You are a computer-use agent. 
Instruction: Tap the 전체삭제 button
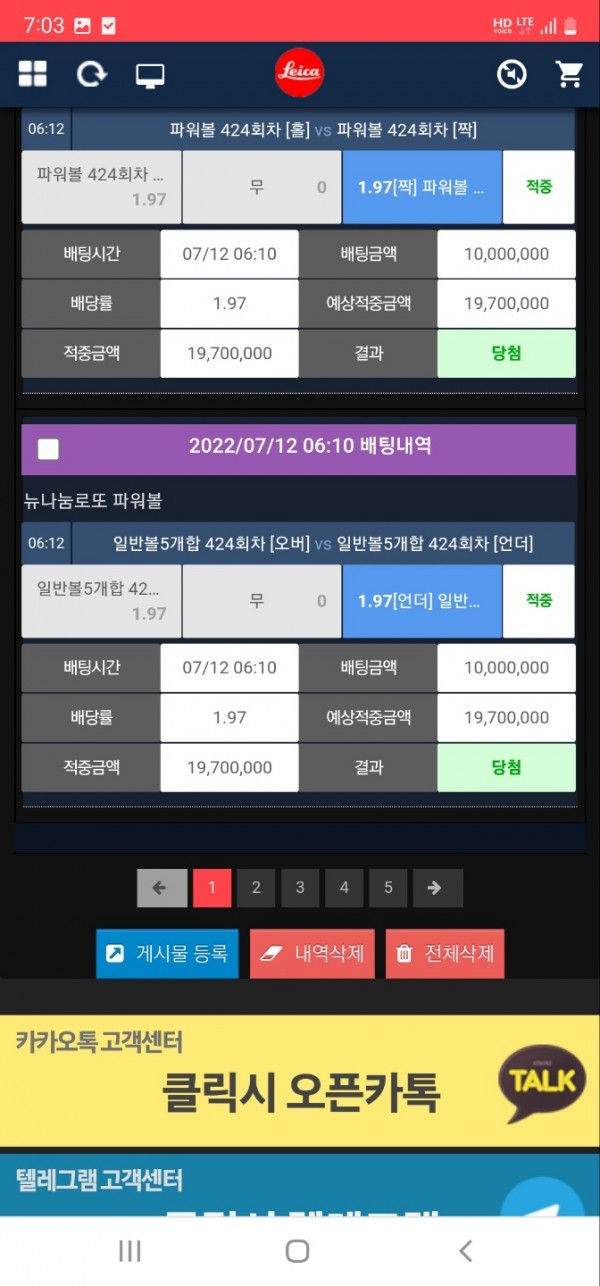coord(444,954)
